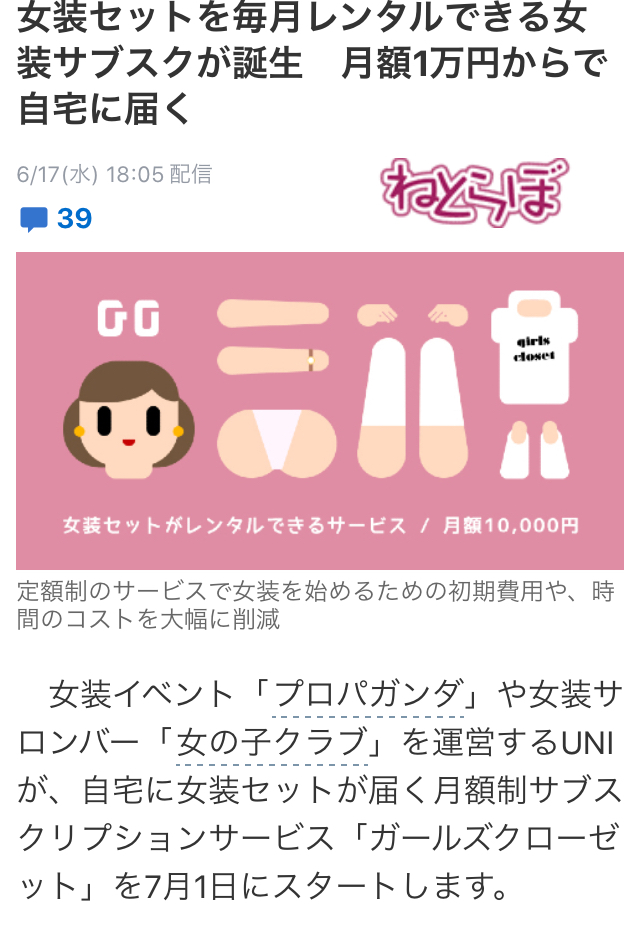The height and width of the screenshot is (952, 640).
Task: Open the ねとらぼ publisher page
Action: pyautogui.click(x=474, y=191)
